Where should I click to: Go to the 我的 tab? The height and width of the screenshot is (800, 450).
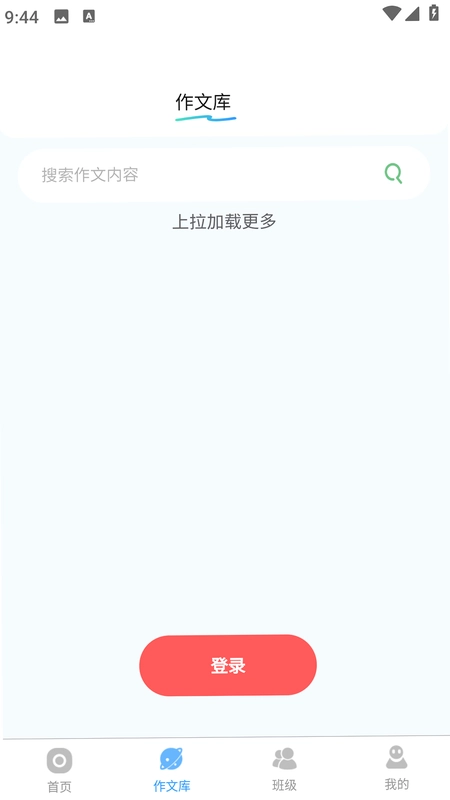[x=396, y=769]
